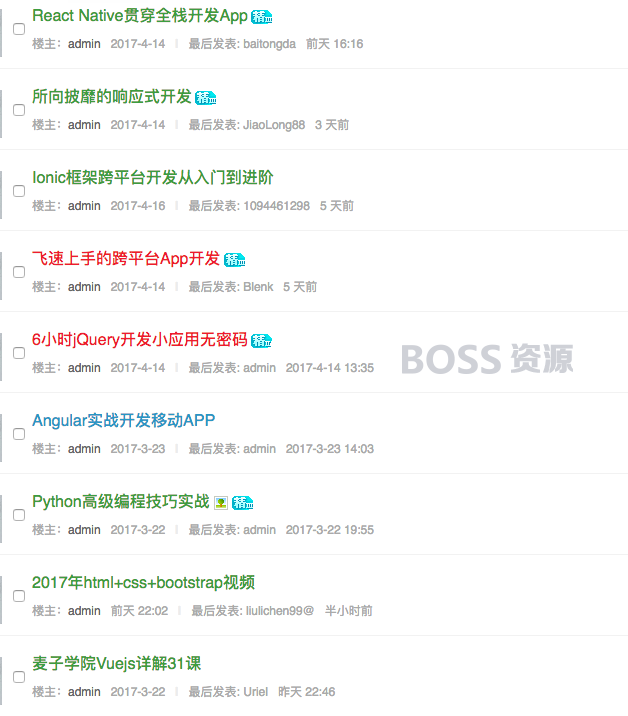Open the 2017年html+css+bootstrap视频 thread
The height and width of the screenshot is (716, 628).
click(x=143, y=583)
